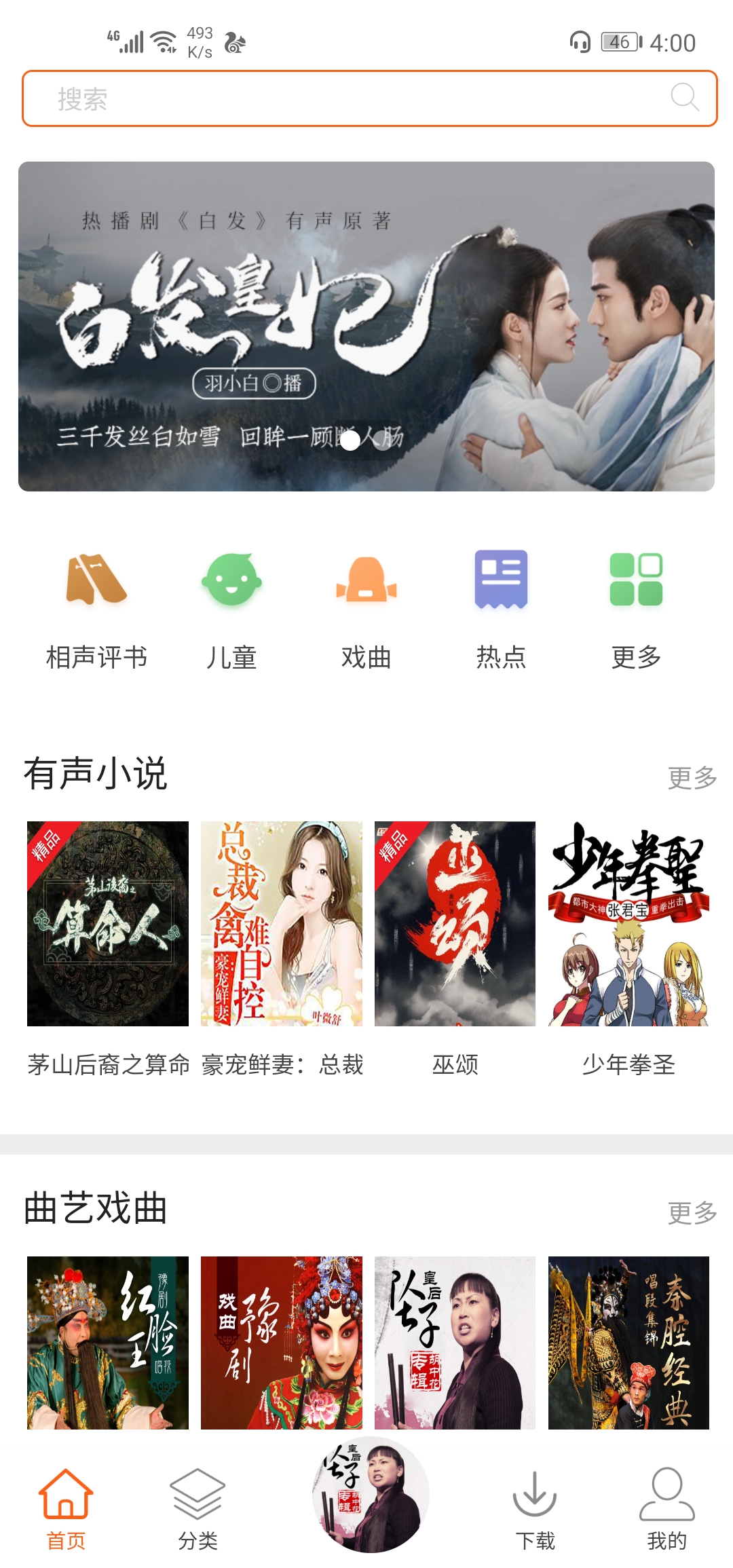733x1568 pixels.
Task: Open the 巫颂 audiobook
Action: click(455, 950)
